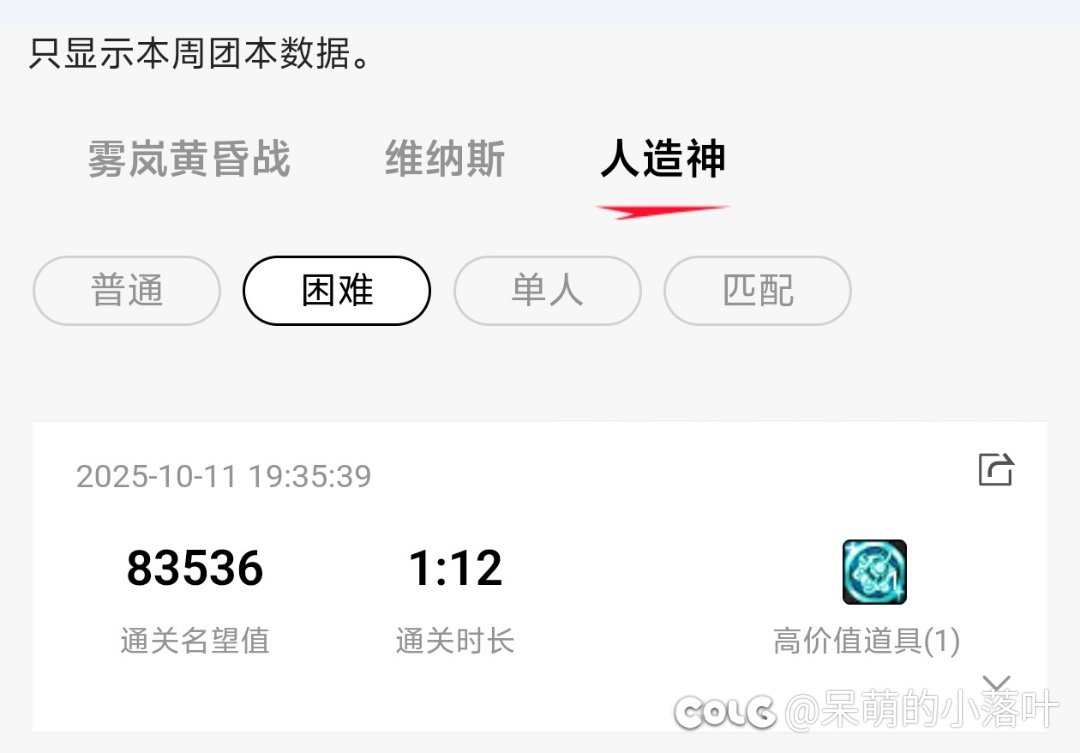This screenshot has height=753, width=1080.
Task: Switch to the 维纳斯 tab
Action: tap(445, 159)
